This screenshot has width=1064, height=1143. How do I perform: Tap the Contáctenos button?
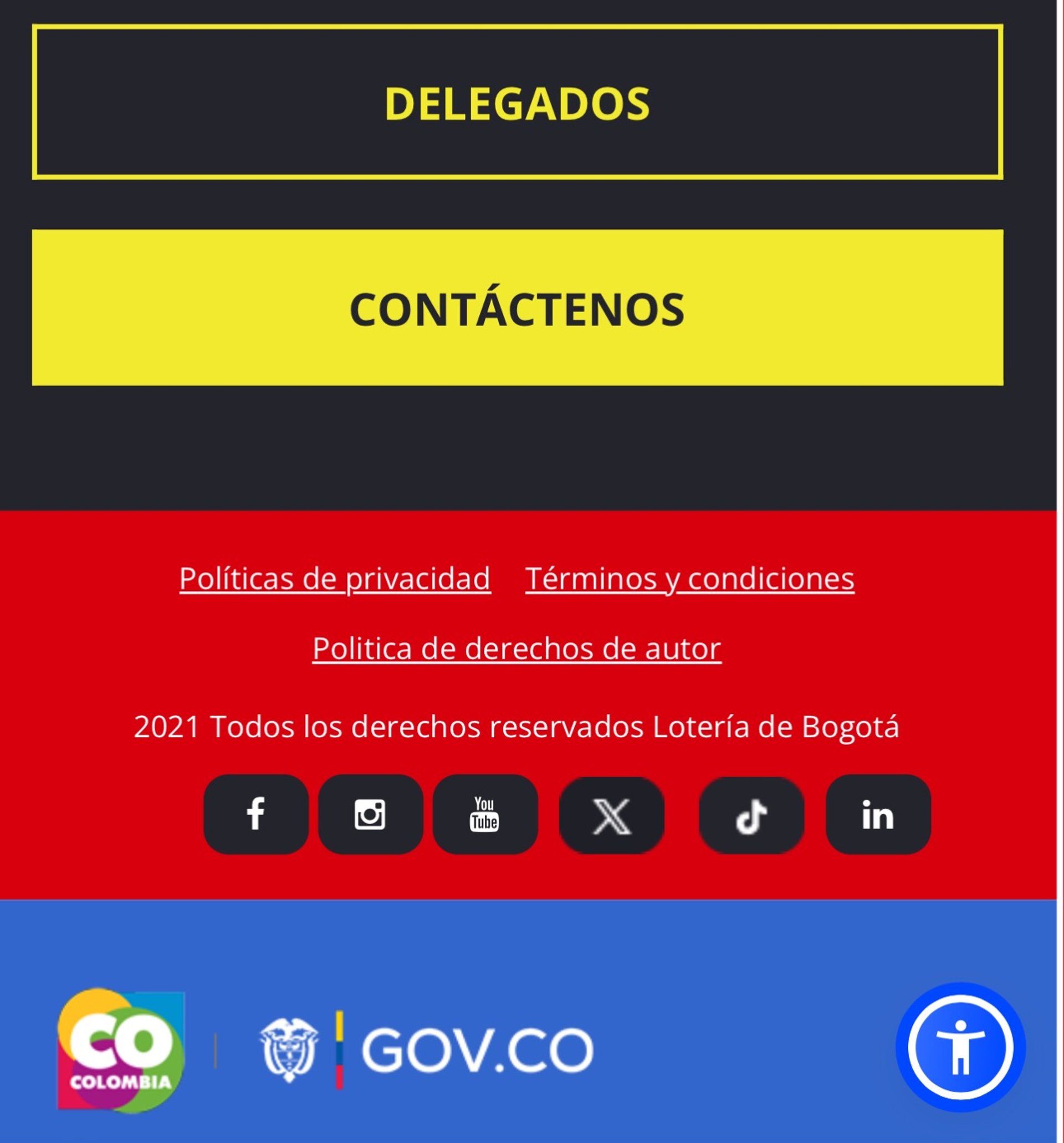pos(518,308)
